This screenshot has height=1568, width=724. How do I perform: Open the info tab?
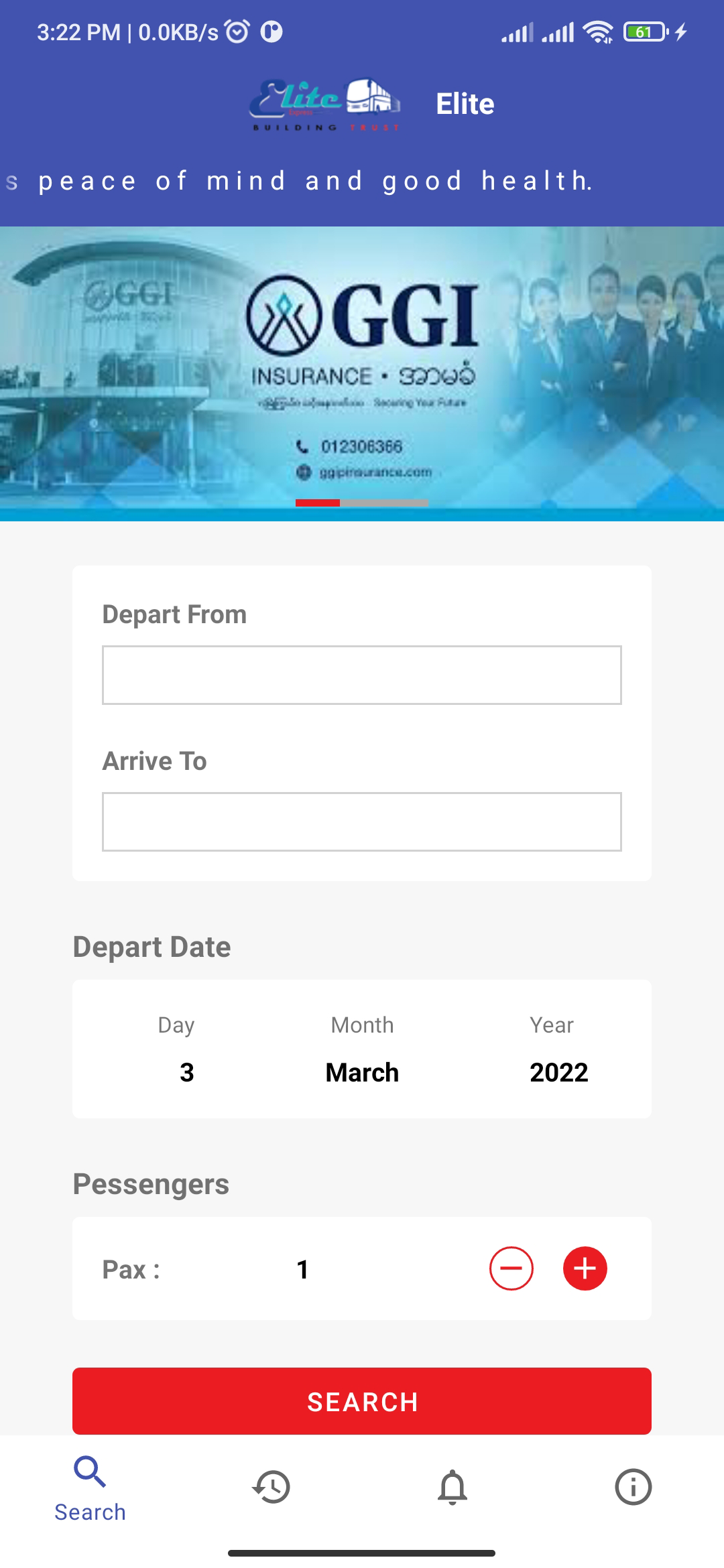[x=633, y=1486]
